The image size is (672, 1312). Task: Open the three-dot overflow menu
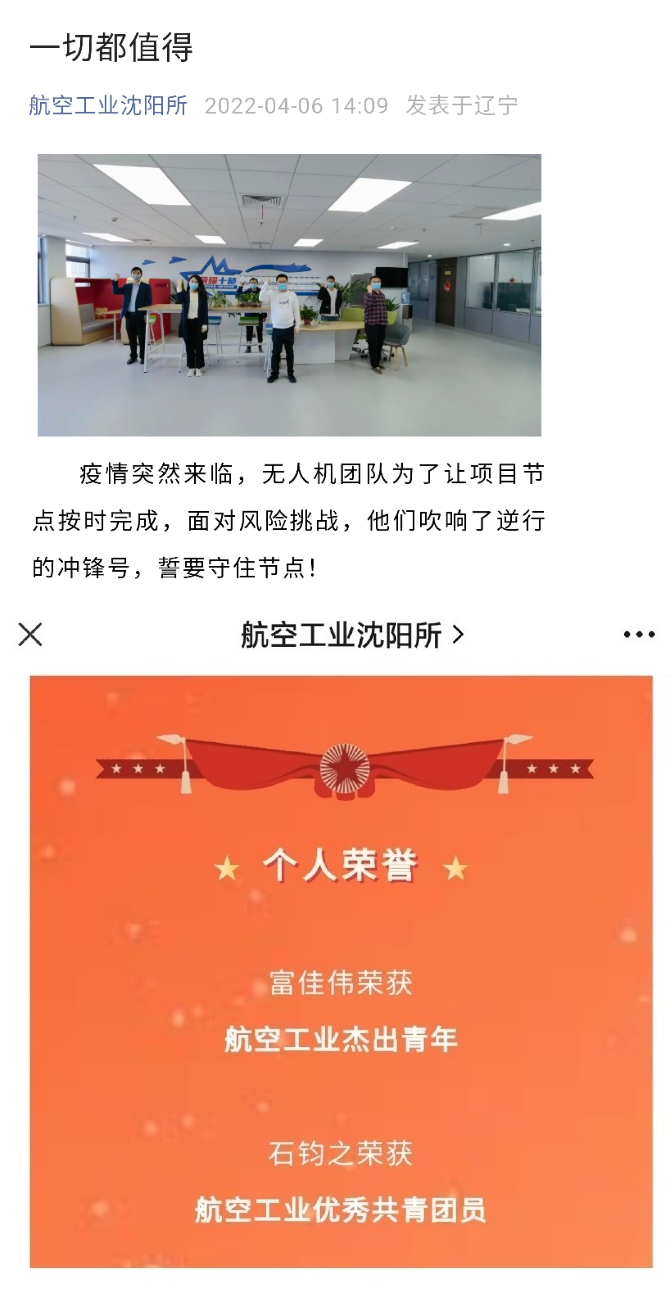pos(639,634)
